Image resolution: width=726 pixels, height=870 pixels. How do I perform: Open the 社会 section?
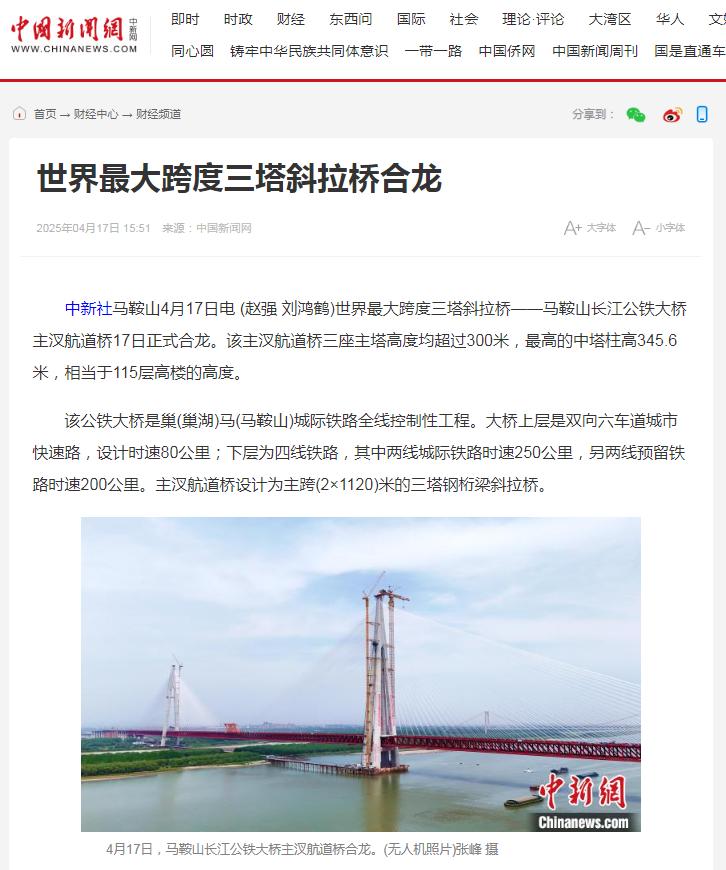pos(463,19)
